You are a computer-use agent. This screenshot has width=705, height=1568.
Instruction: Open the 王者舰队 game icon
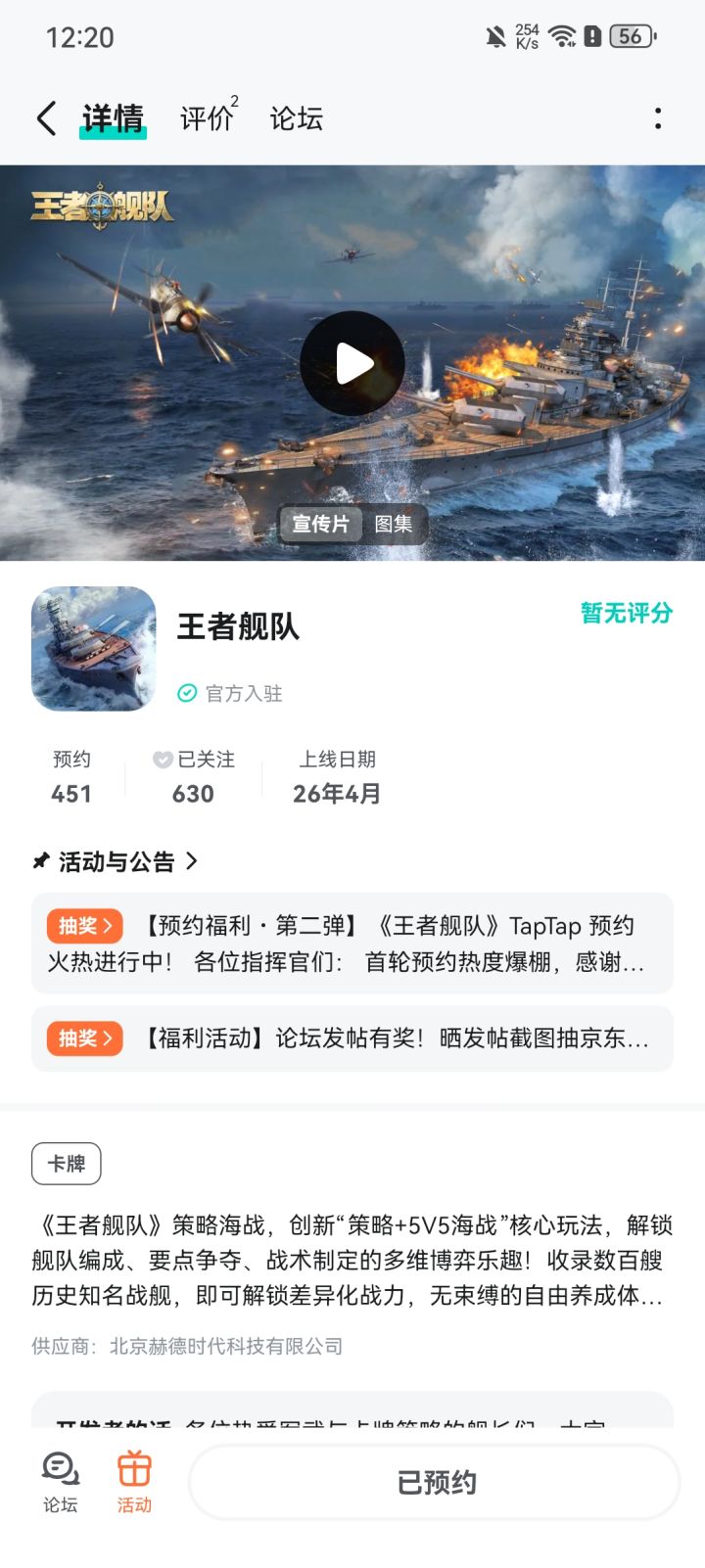coord(94,648)
